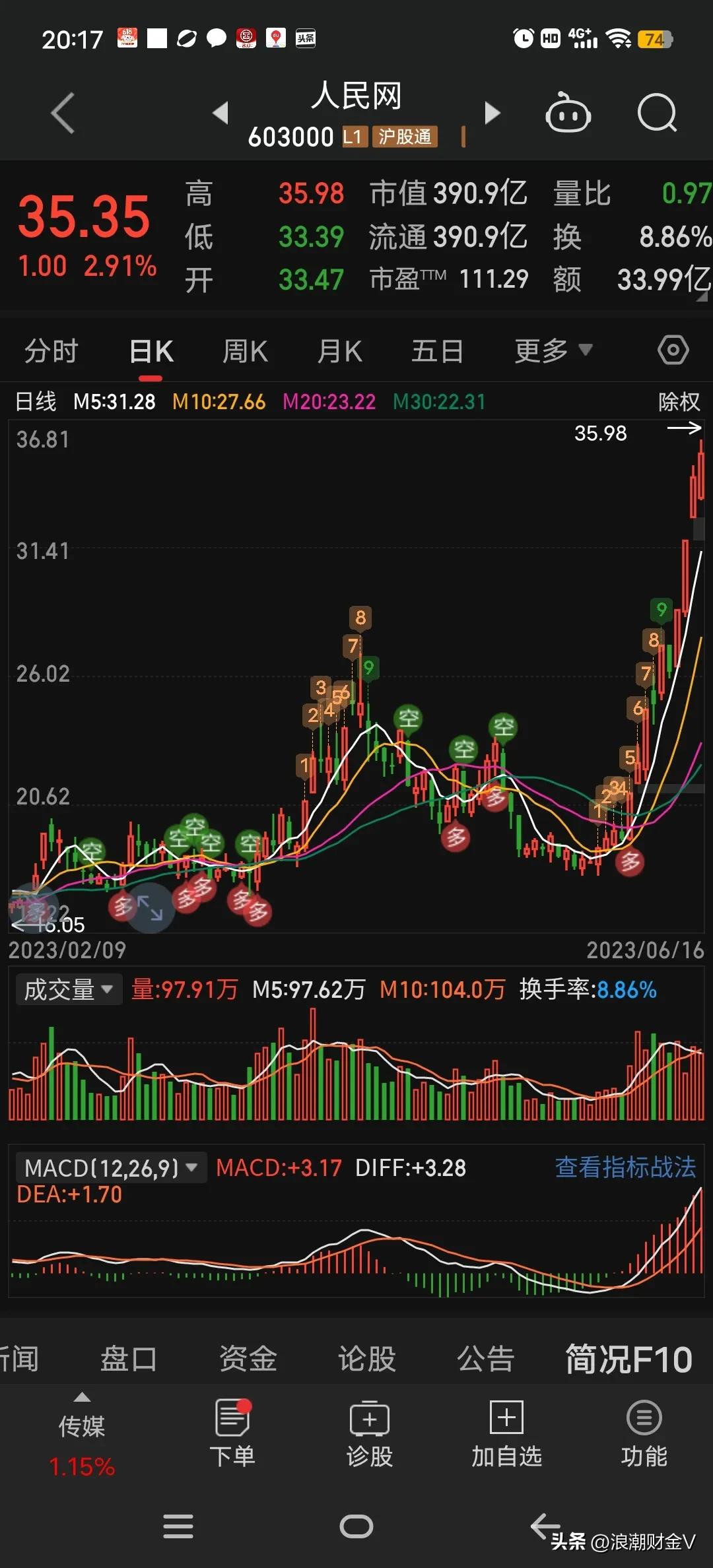Toggle 除权 ex-rights display mode
The image size is (713, 1568).
point(678,401)
